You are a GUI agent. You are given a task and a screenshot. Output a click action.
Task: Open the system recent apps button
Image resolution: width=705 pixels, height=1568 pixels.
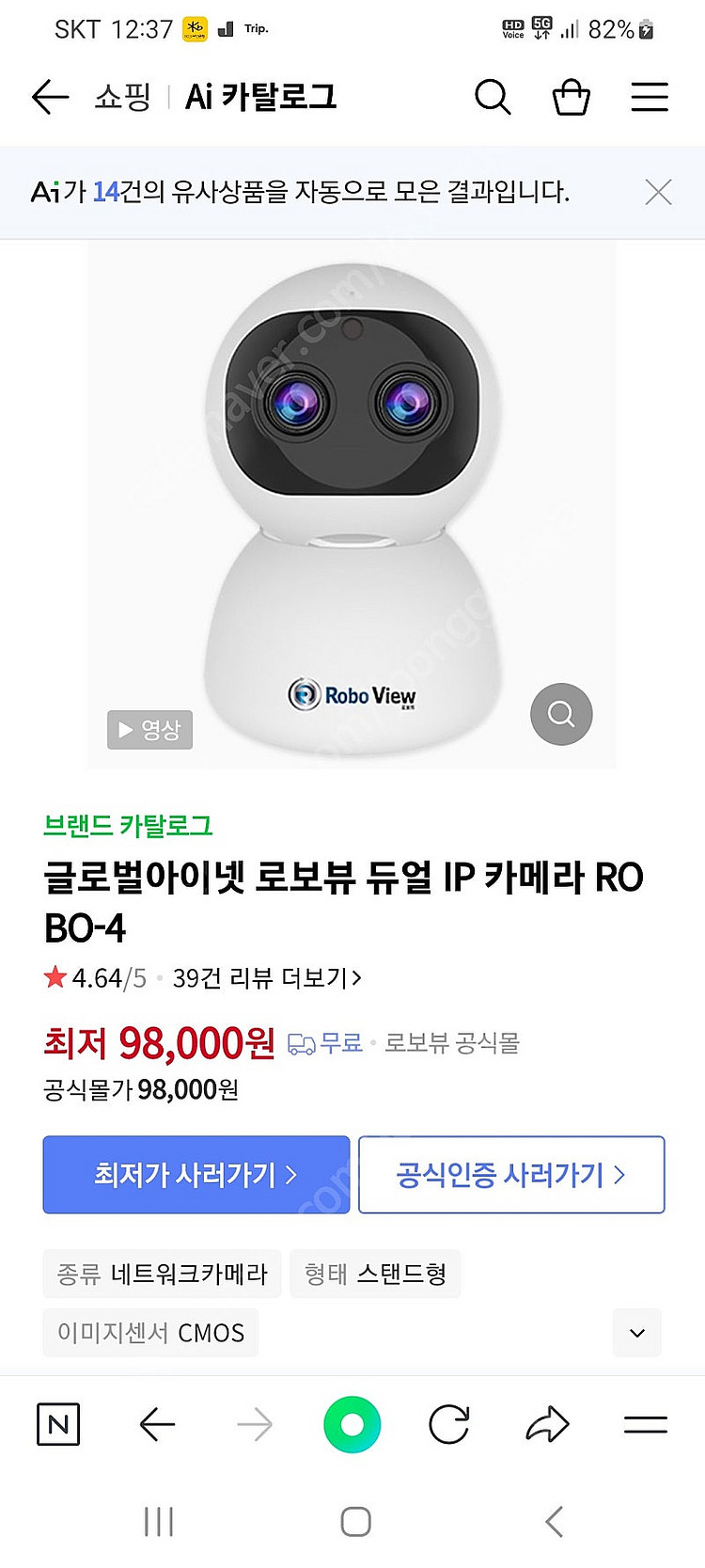coord(159,1521)
